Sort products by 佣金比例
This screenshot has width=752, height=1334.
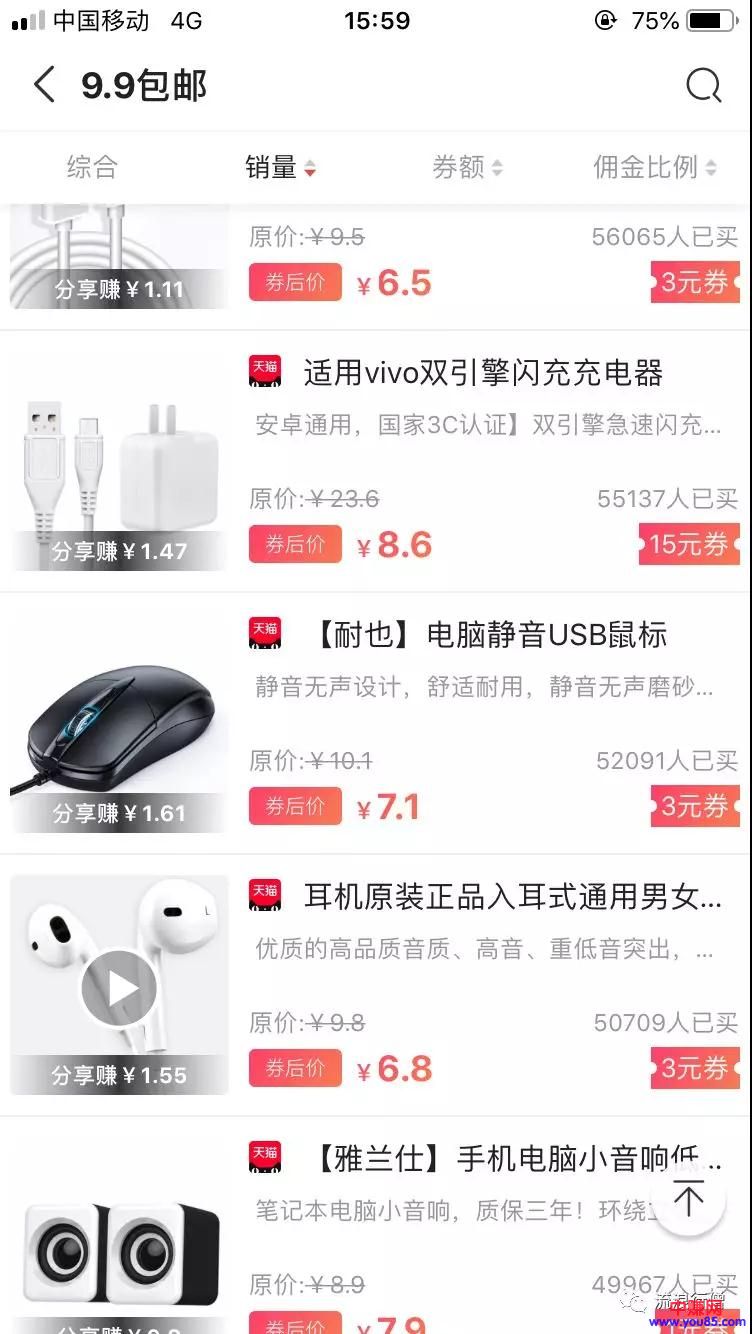655,167
